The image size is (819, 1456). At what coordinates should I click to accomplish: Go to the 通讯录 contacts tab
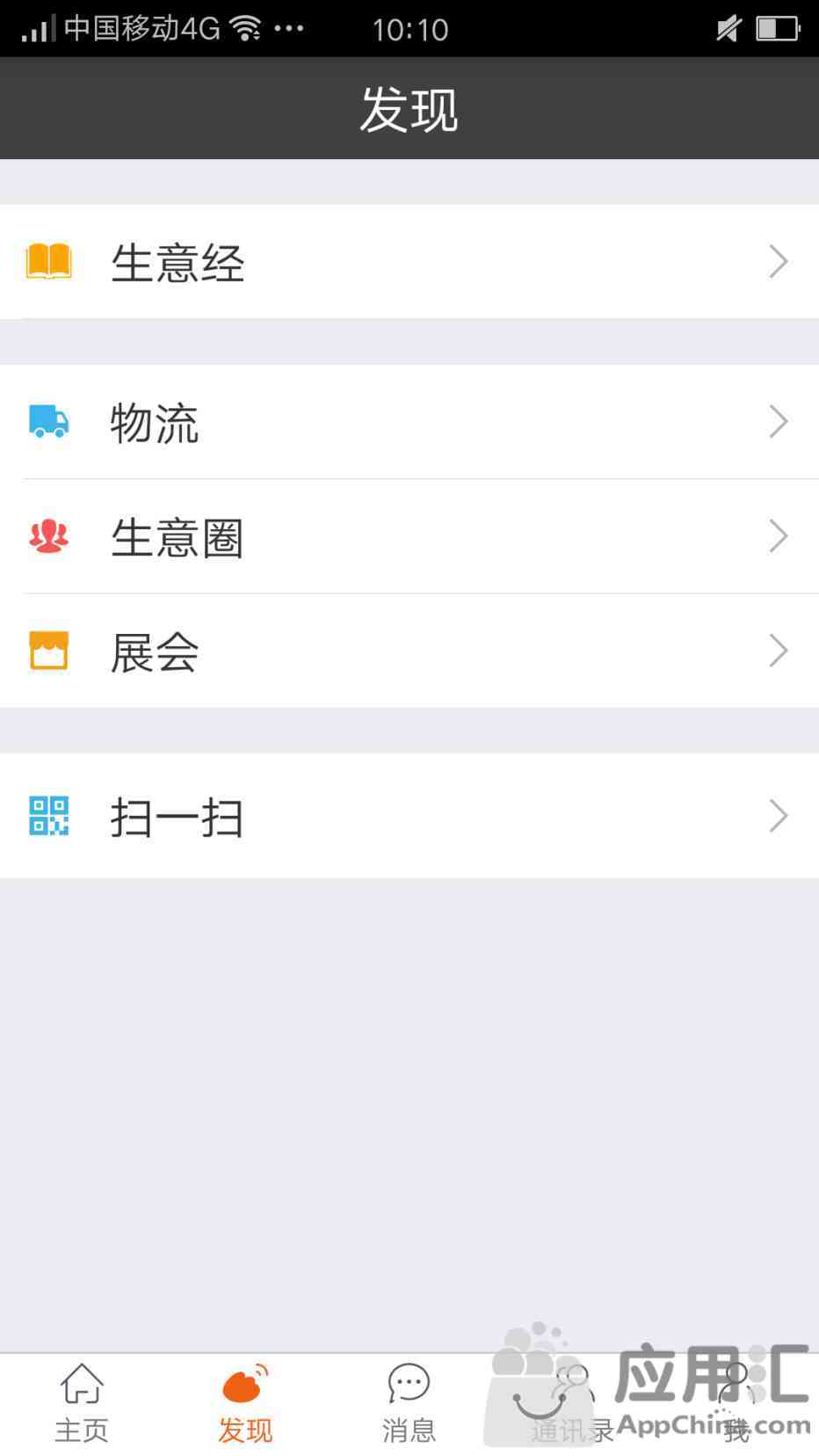coord(572,1405)
